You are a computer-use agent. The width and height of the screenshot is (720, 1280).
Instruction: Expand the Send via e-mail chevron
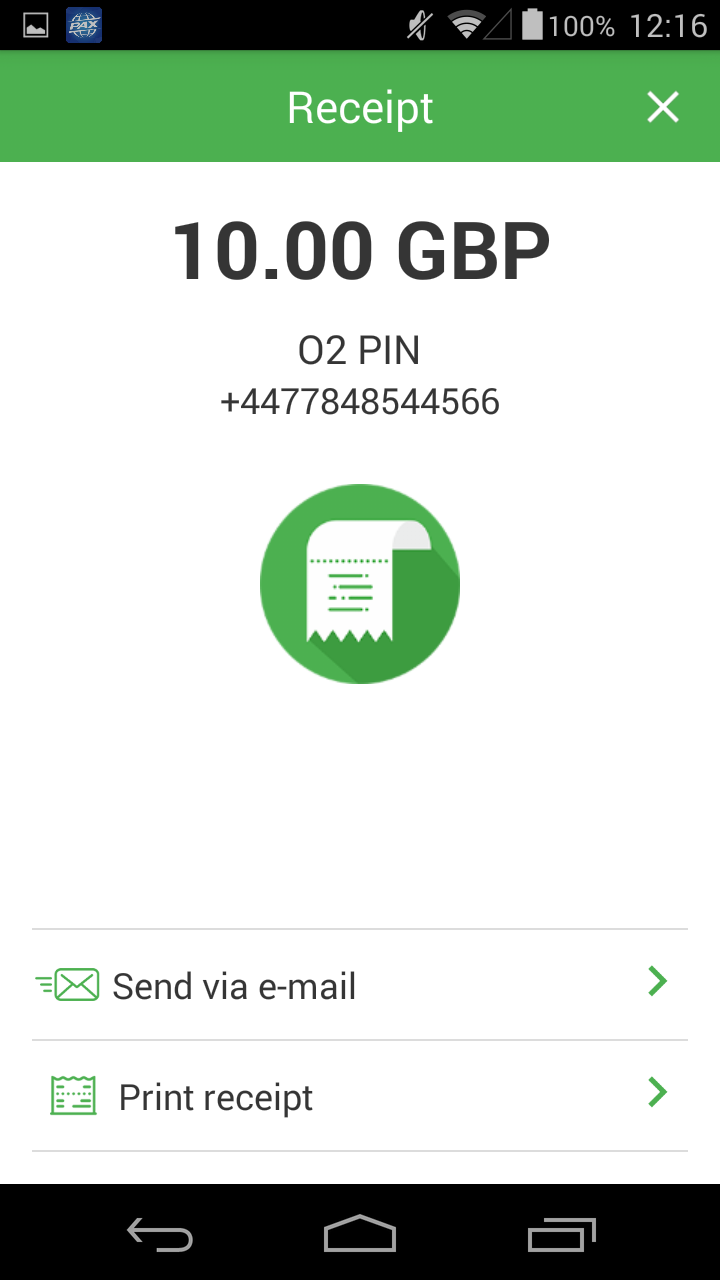point(657,980)
